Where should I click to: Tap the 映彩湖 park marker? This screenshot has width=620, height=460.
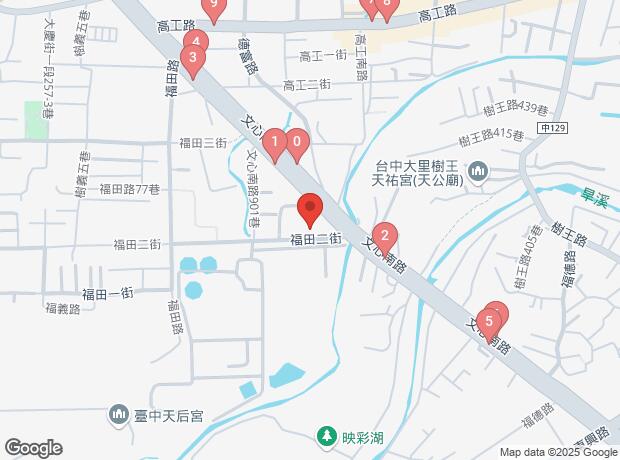pyautogui.click(x=326, y=436)
